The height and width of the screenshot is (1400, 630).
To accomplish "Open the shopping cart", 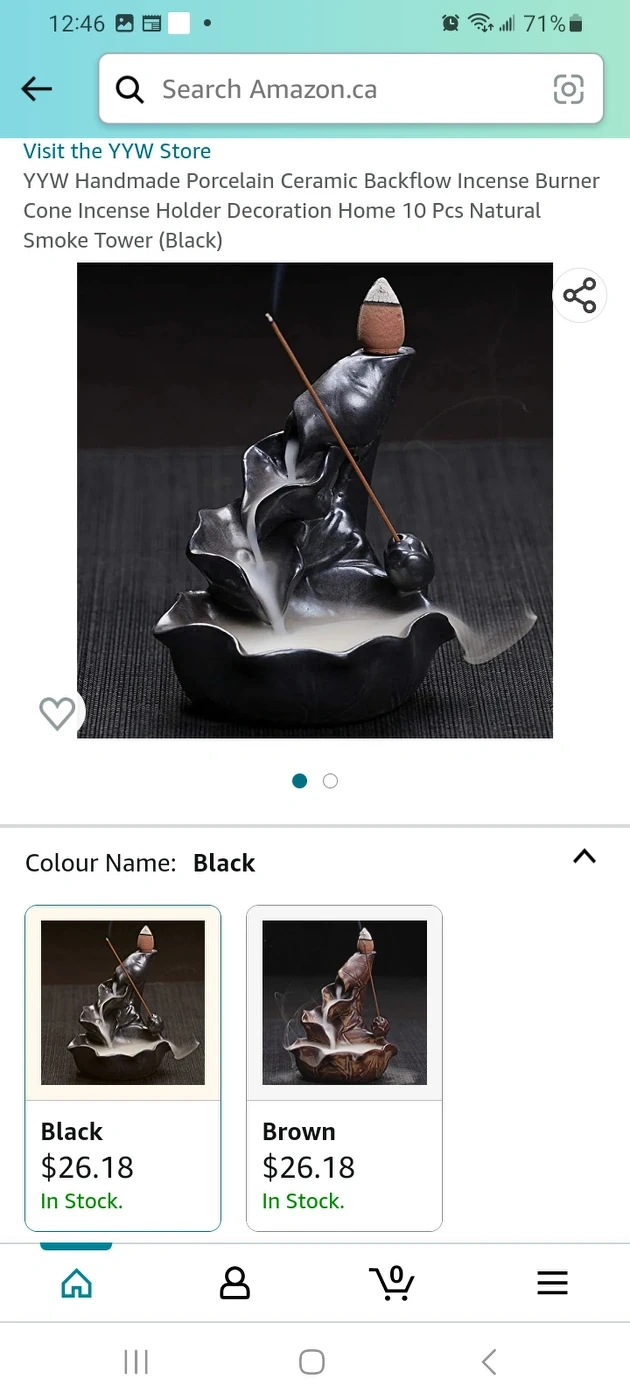I will [392, 1283].
